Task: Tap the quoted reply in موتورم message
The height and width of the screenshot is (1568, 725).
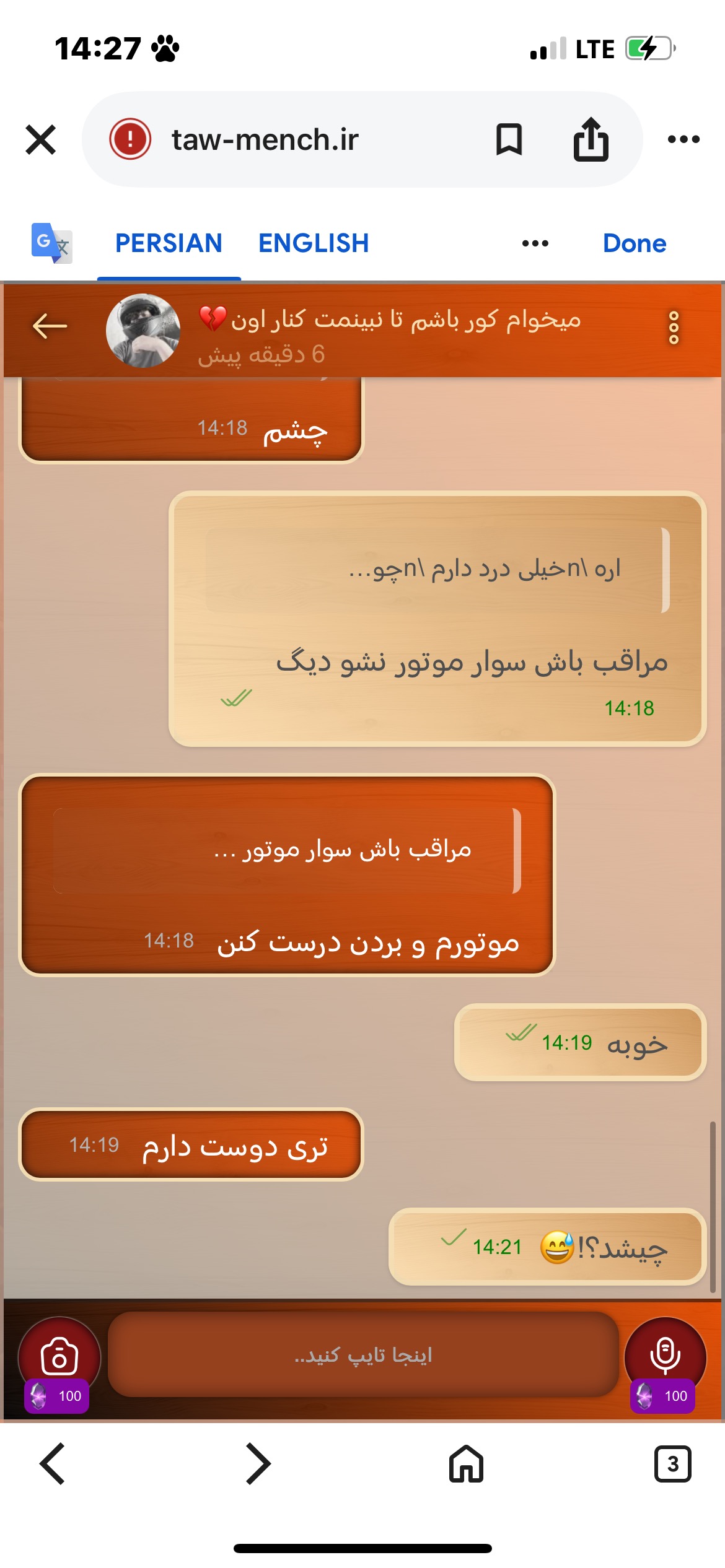Action: point(287,850)
